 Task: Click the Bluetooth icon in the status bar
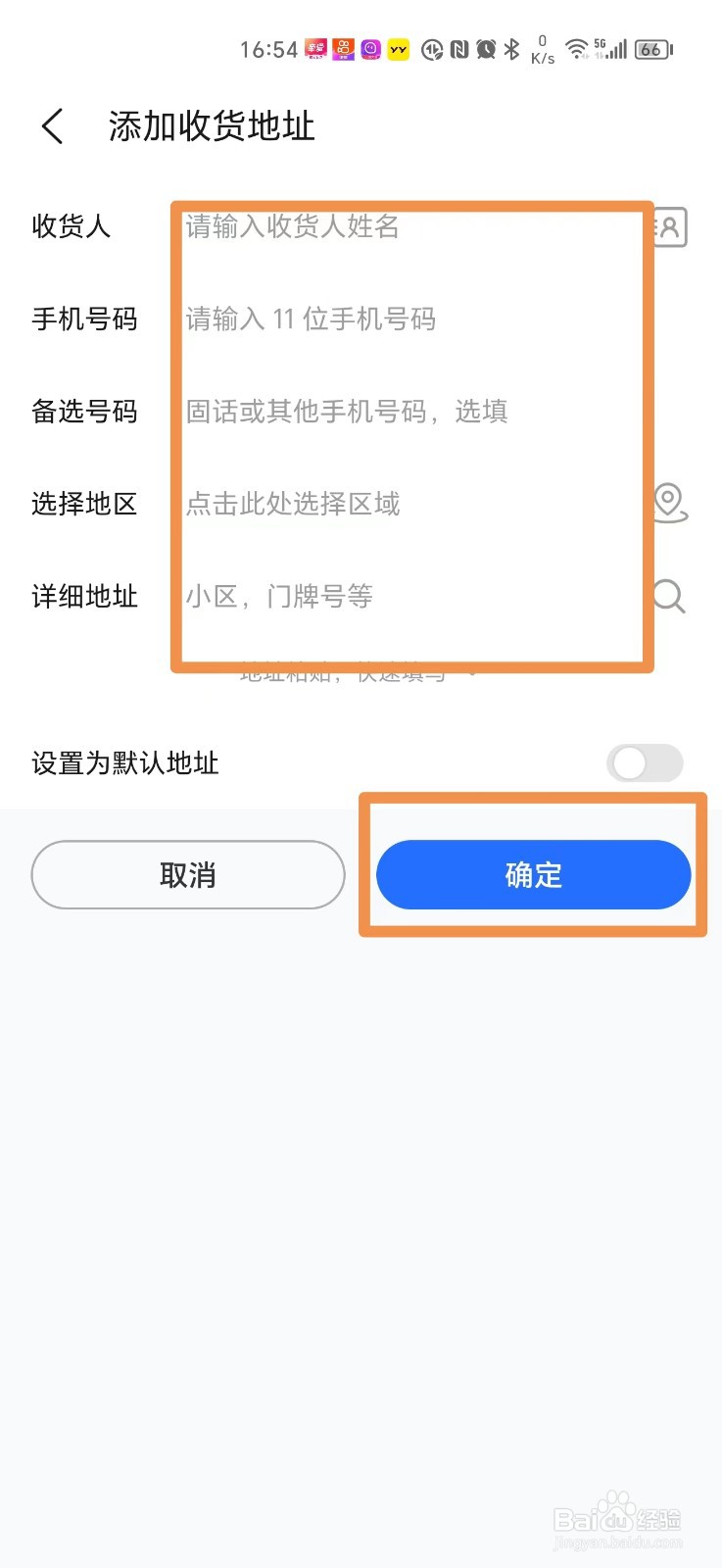[x=512, y=49]
